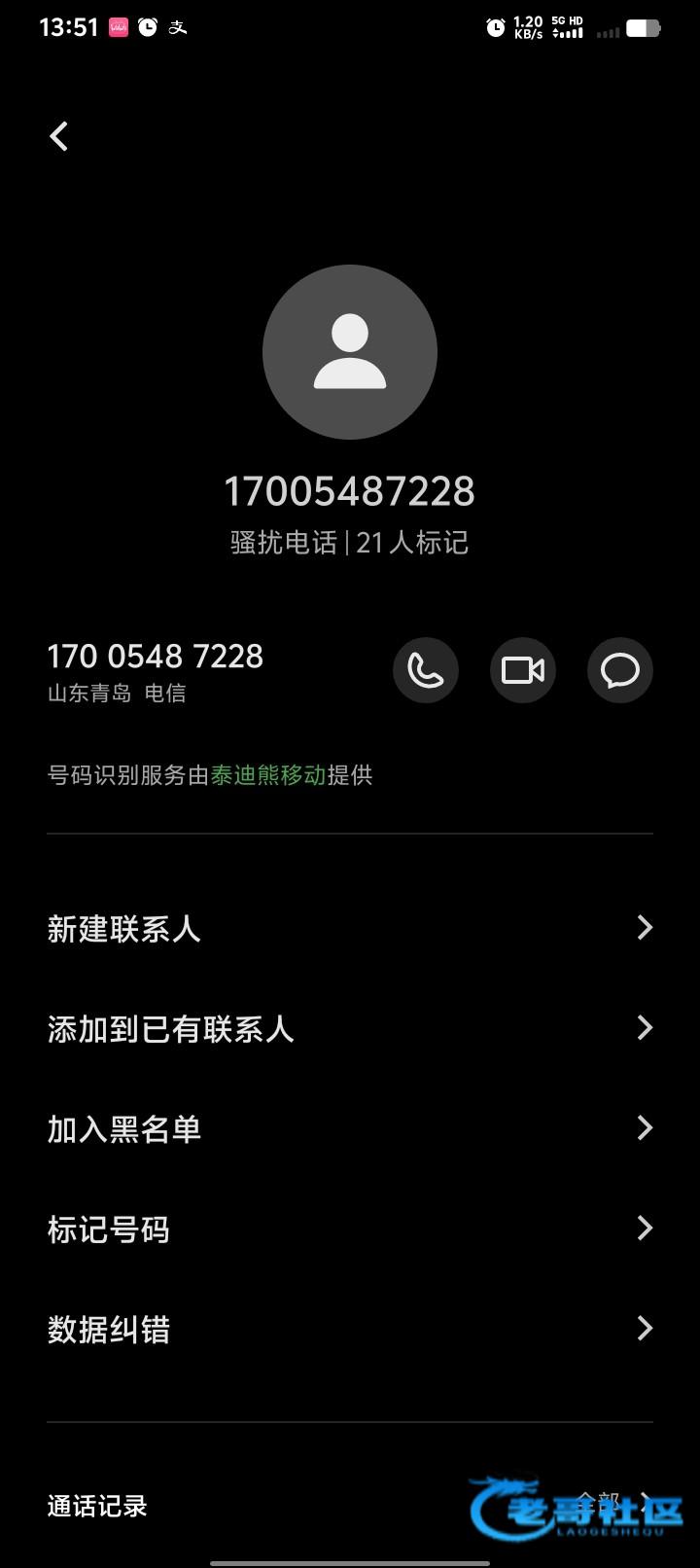The height and width of the screenshot is (1568, 700).
Task: Select 添加到已有联系人
Action: click(350, 1028)
